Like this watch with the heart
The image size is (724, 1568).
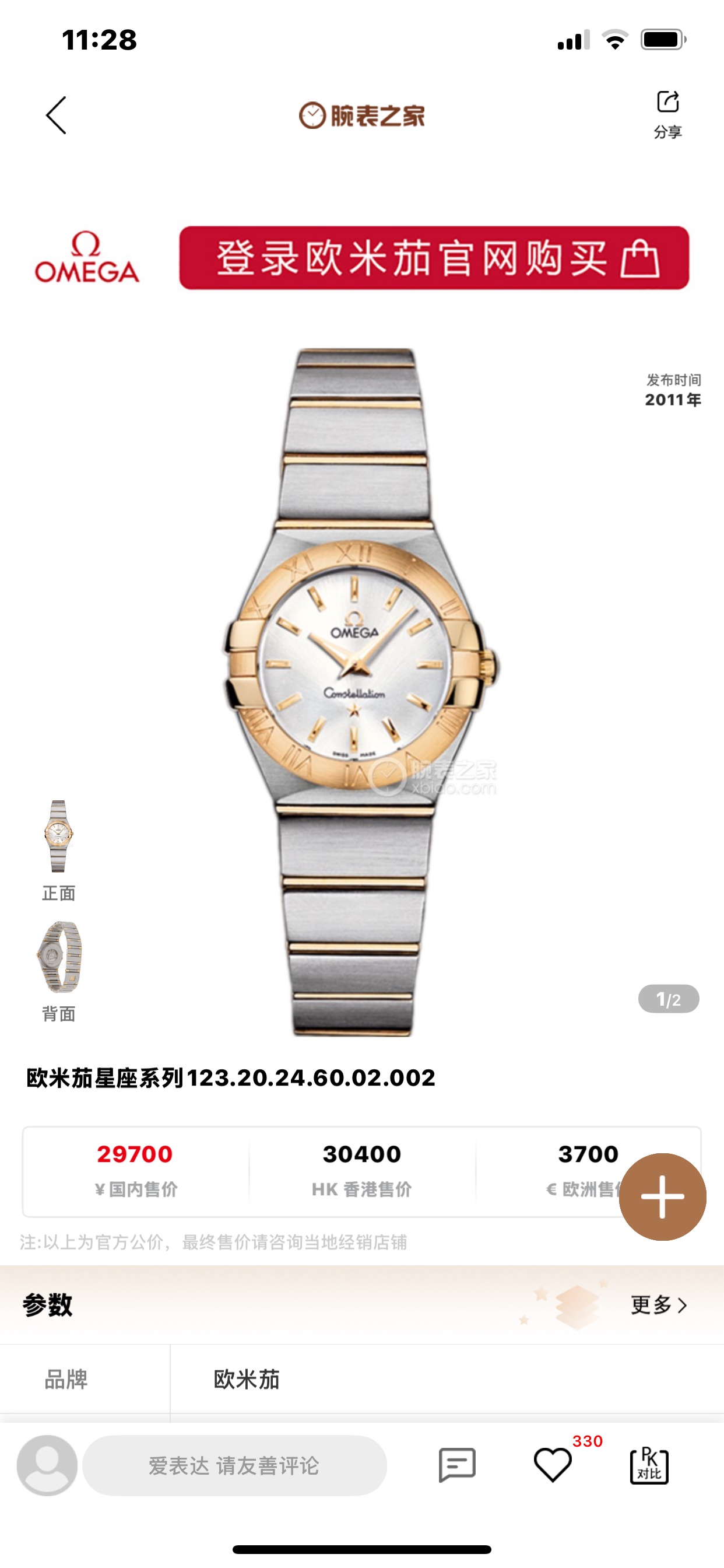[553, 1465]
